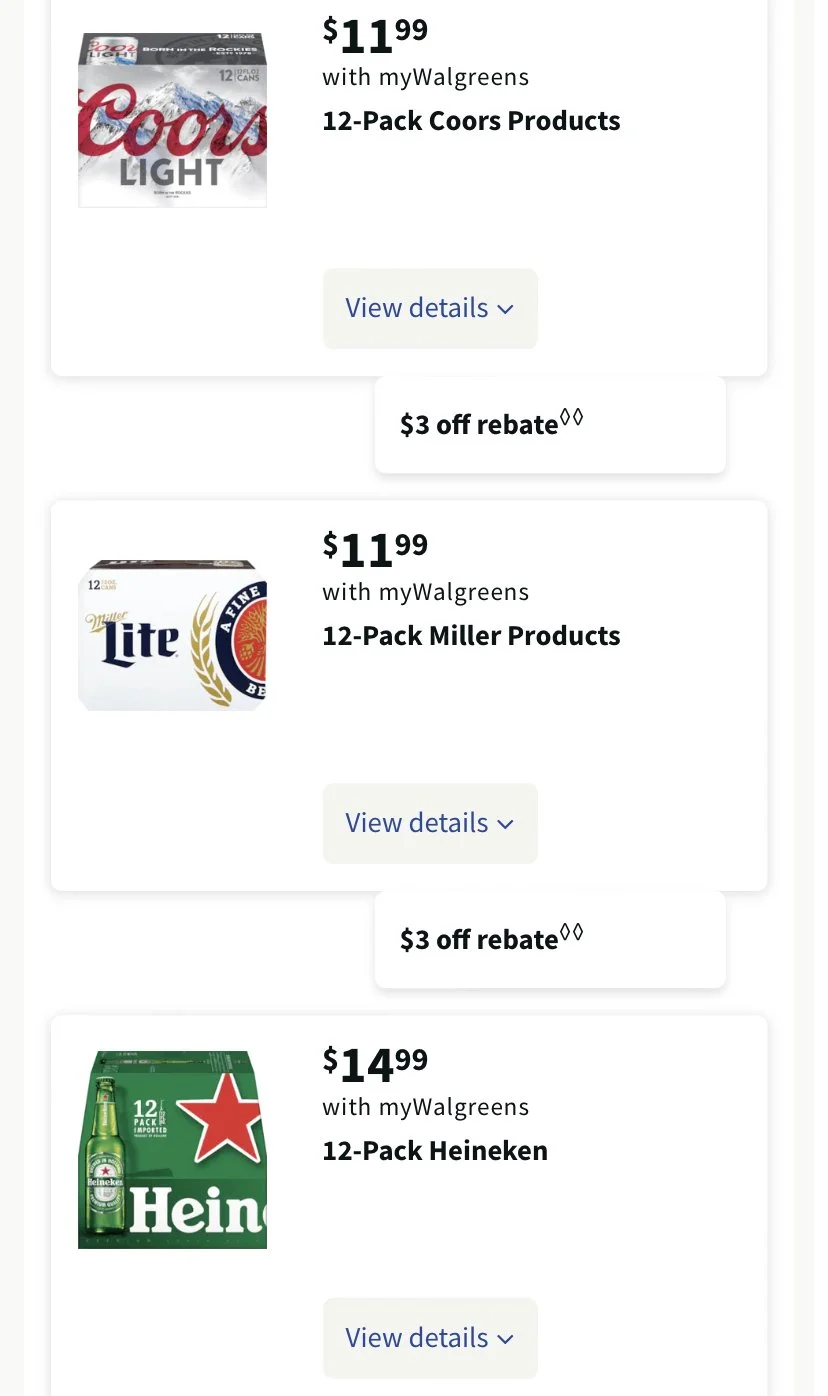This screenshot has height=1396, width=828.
Task: Expand View details for 12-Pack Heineken
Action: (430, 1338)
